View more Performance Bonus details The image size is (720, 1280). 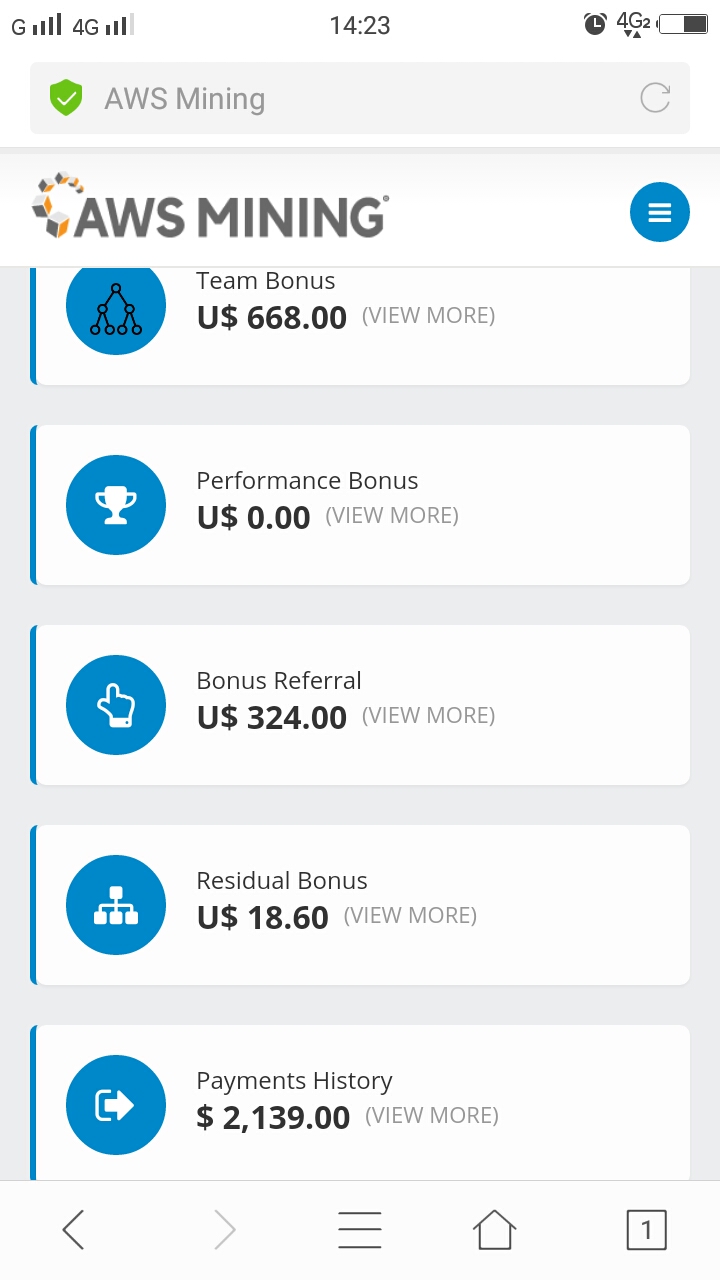pyautogui.click(x=392, y=516)
